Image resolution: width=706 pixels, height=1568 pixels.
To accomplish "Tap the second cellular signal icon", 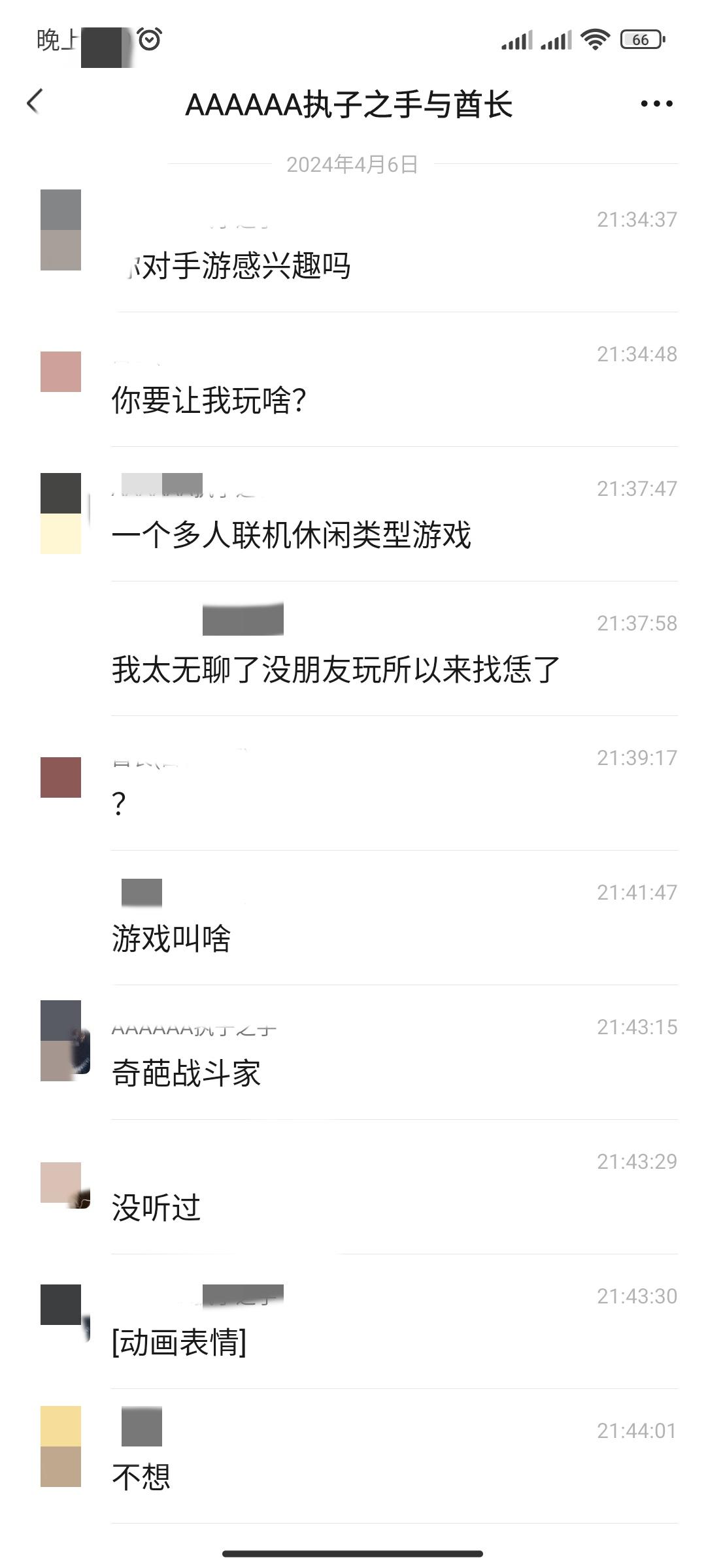I will 556,41.
